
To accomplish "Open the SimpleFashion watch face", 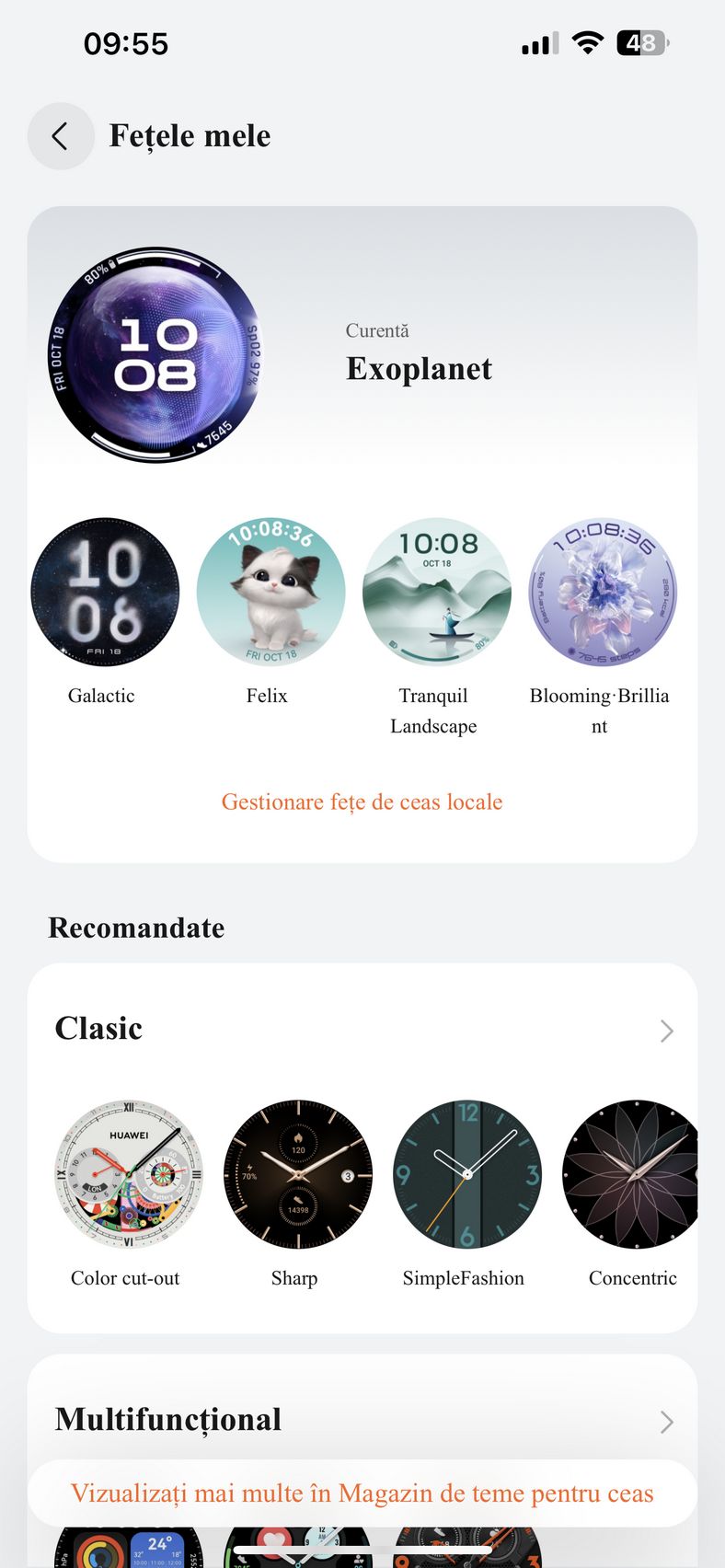I will pyautogui.click(x=467, y=1174).
